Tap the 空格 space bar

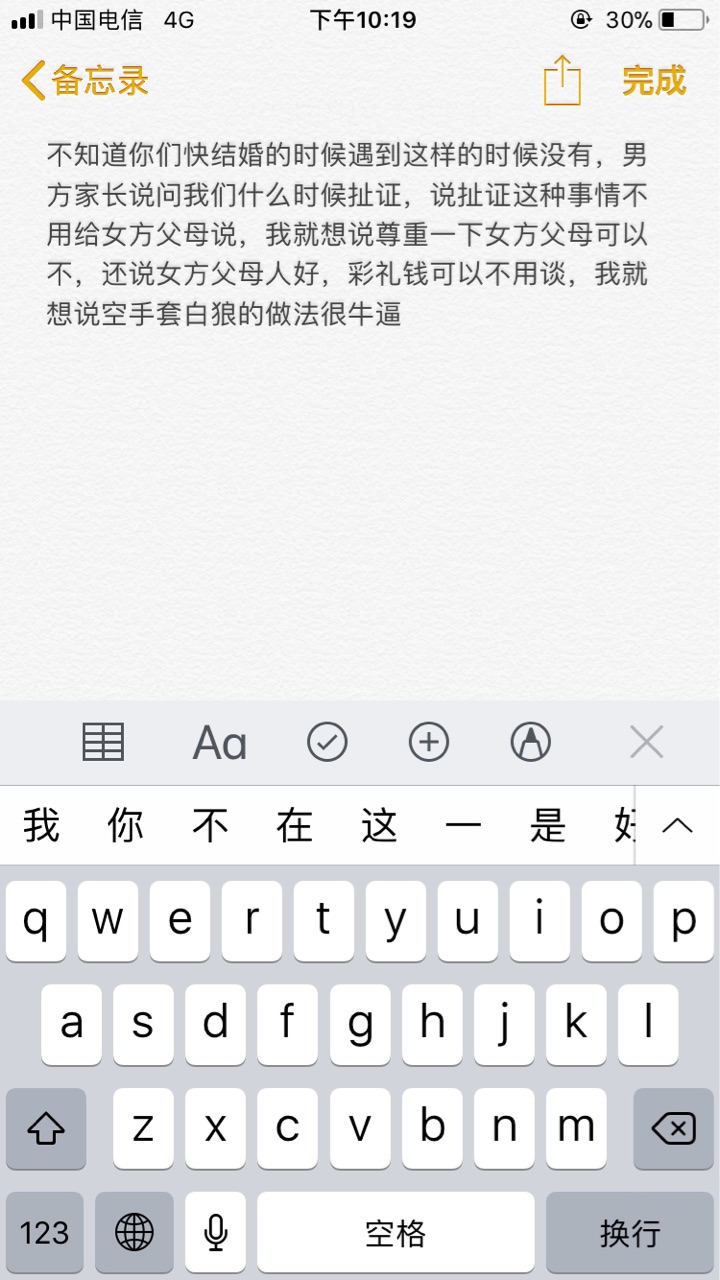coord(395,1232)
